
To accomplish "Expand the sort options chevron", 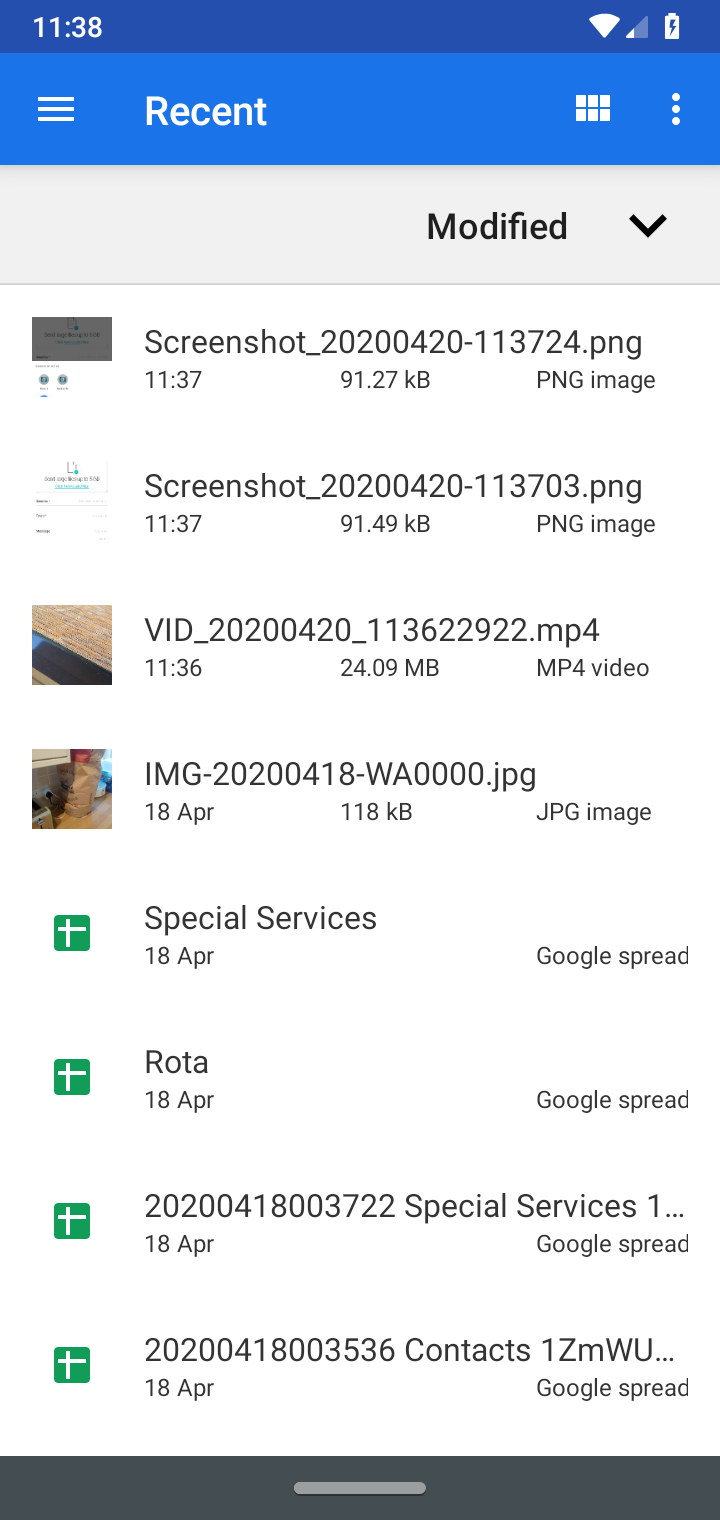I will (x=647, y=225).
